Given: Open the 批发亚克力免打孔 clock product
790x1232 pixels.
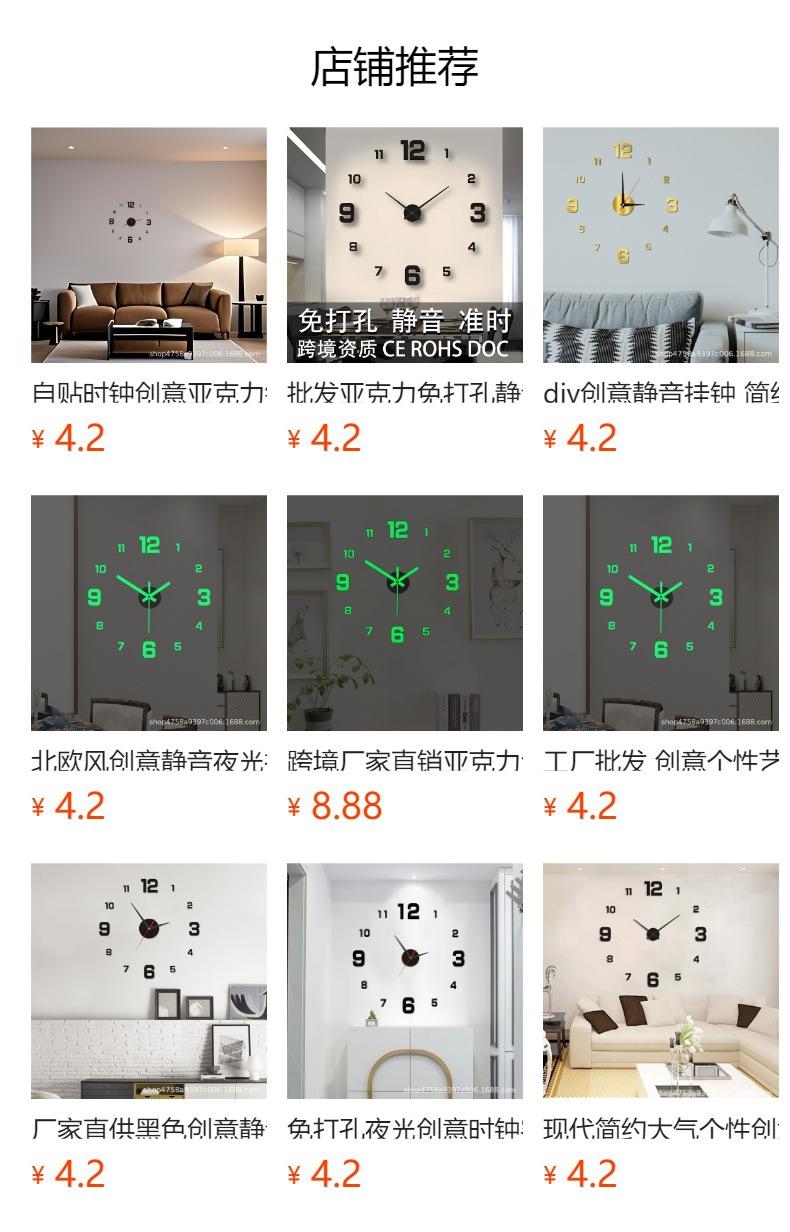Looking at the screenshot, I should [x=405, y=292].
